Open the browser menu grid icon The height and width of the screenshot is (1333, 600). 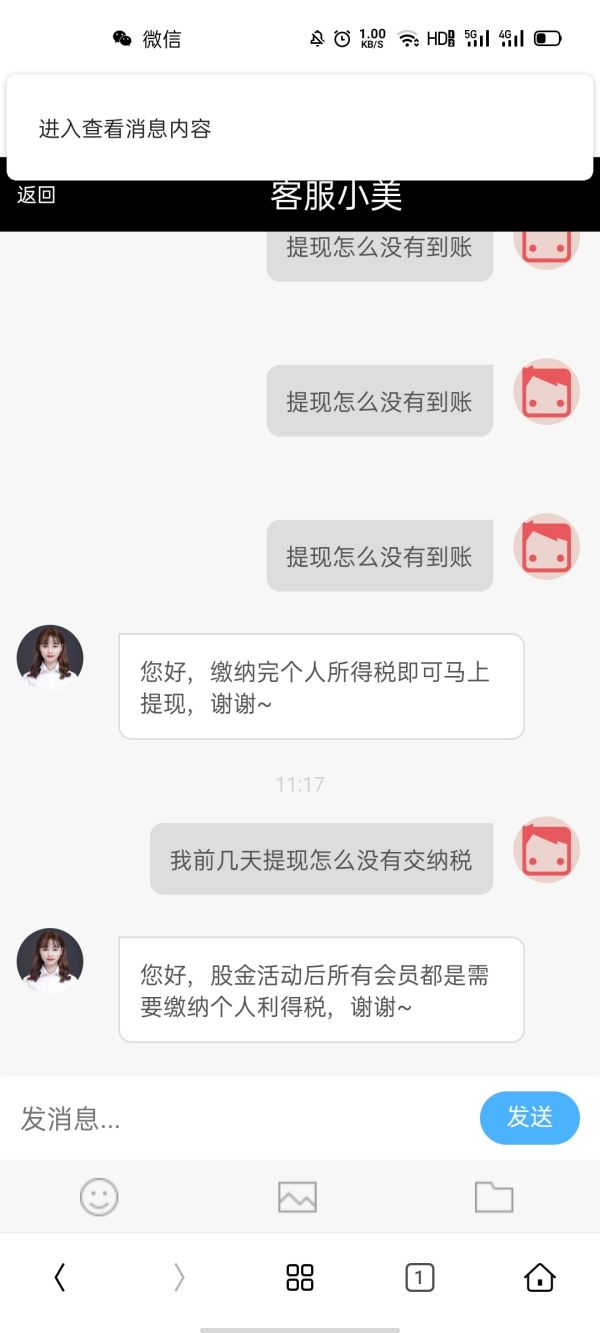pyautogui.click(x=300, y=1277)
